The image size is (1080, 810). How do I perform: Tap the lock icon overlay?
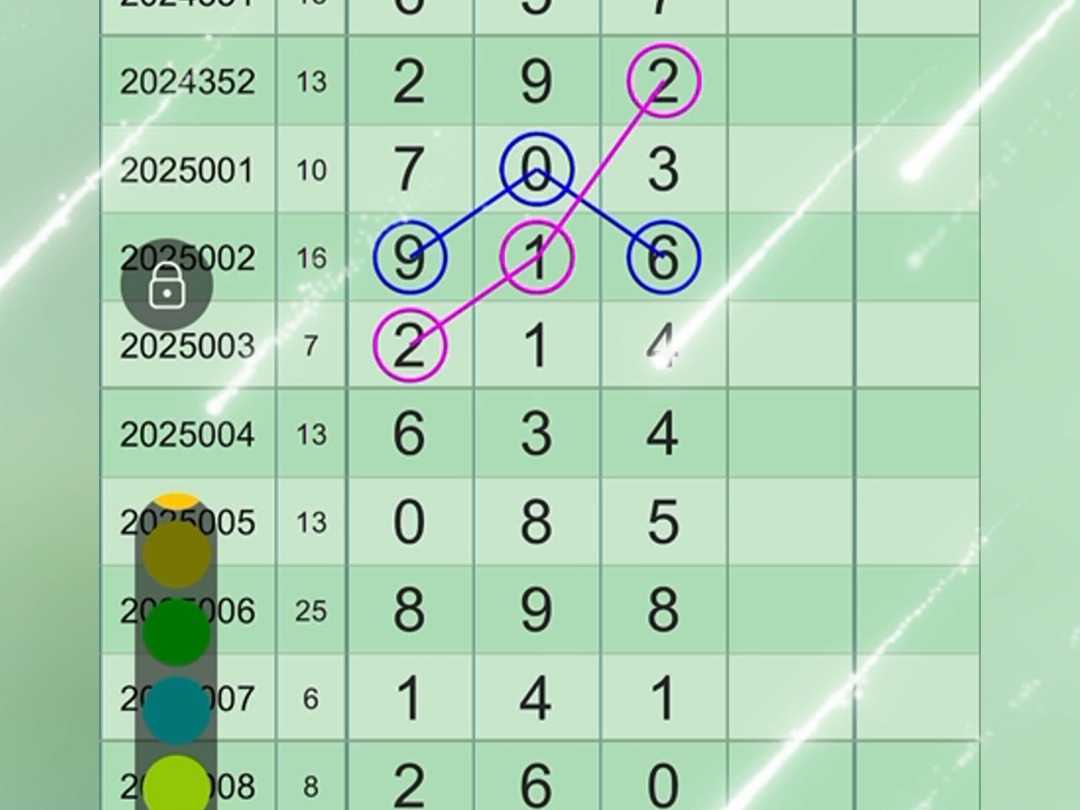pos(166,285)
